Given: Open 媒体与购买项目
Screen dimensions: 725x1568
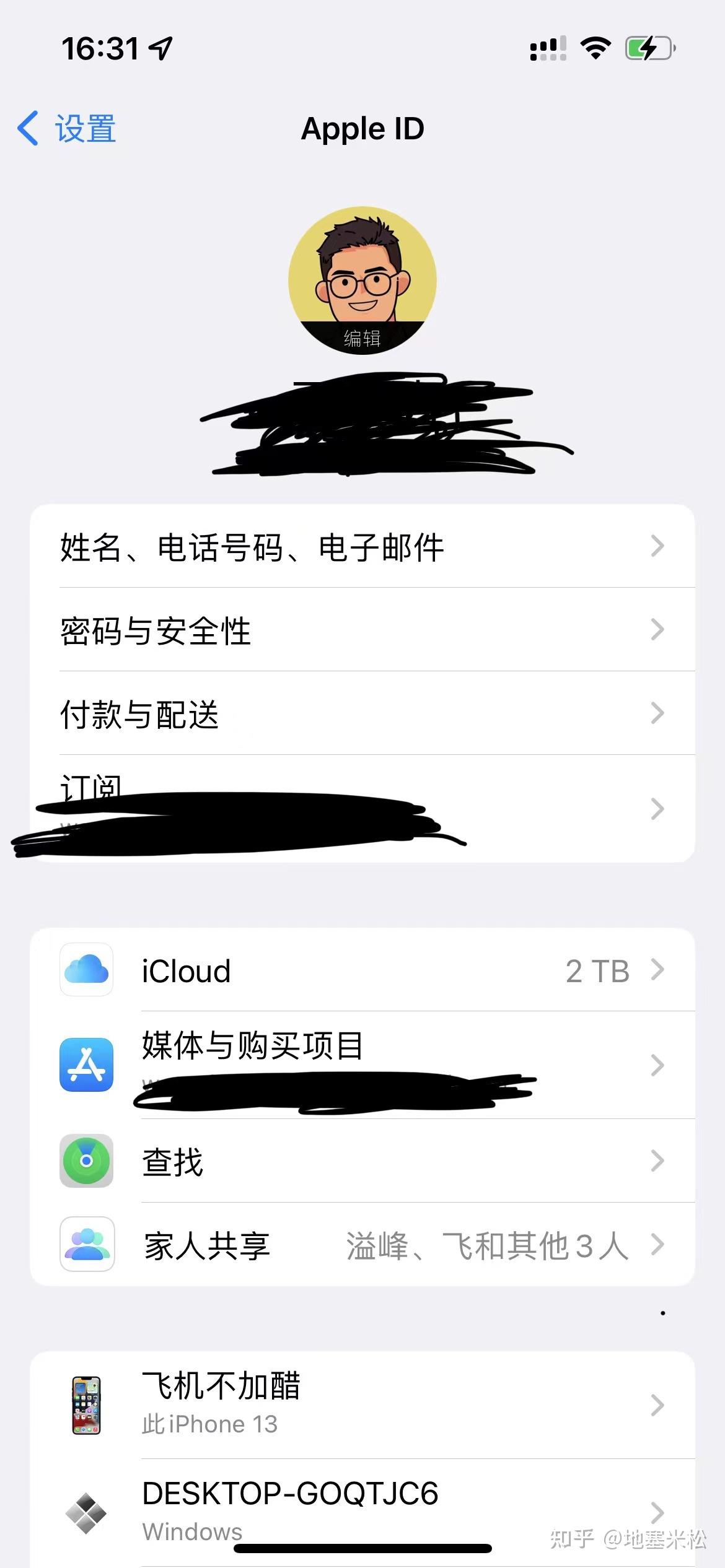Looking at the screenshot, I should pyautogui.click(x=362, y=1065).
